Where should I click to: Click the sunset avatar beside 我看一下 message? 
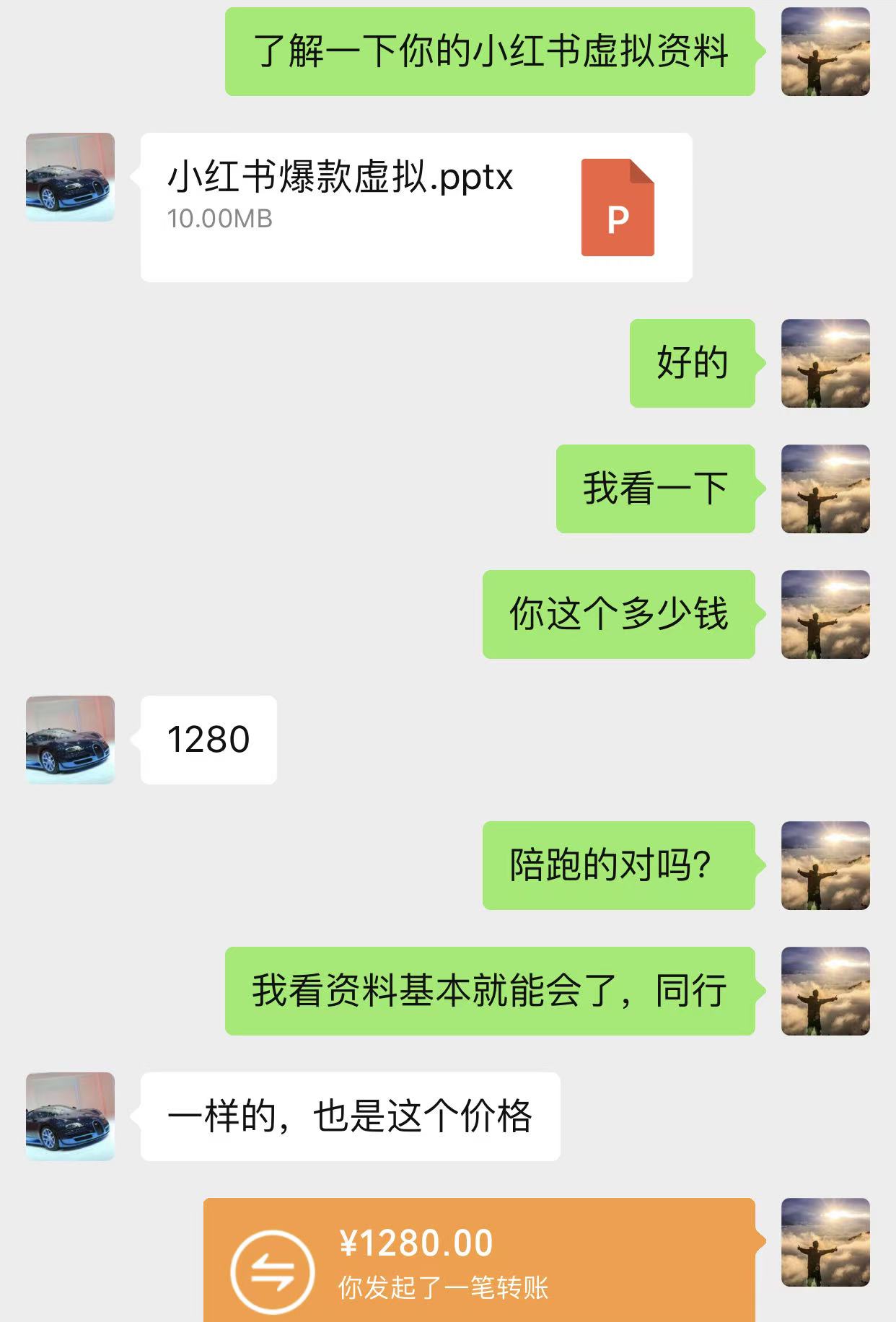click(825, 489)
